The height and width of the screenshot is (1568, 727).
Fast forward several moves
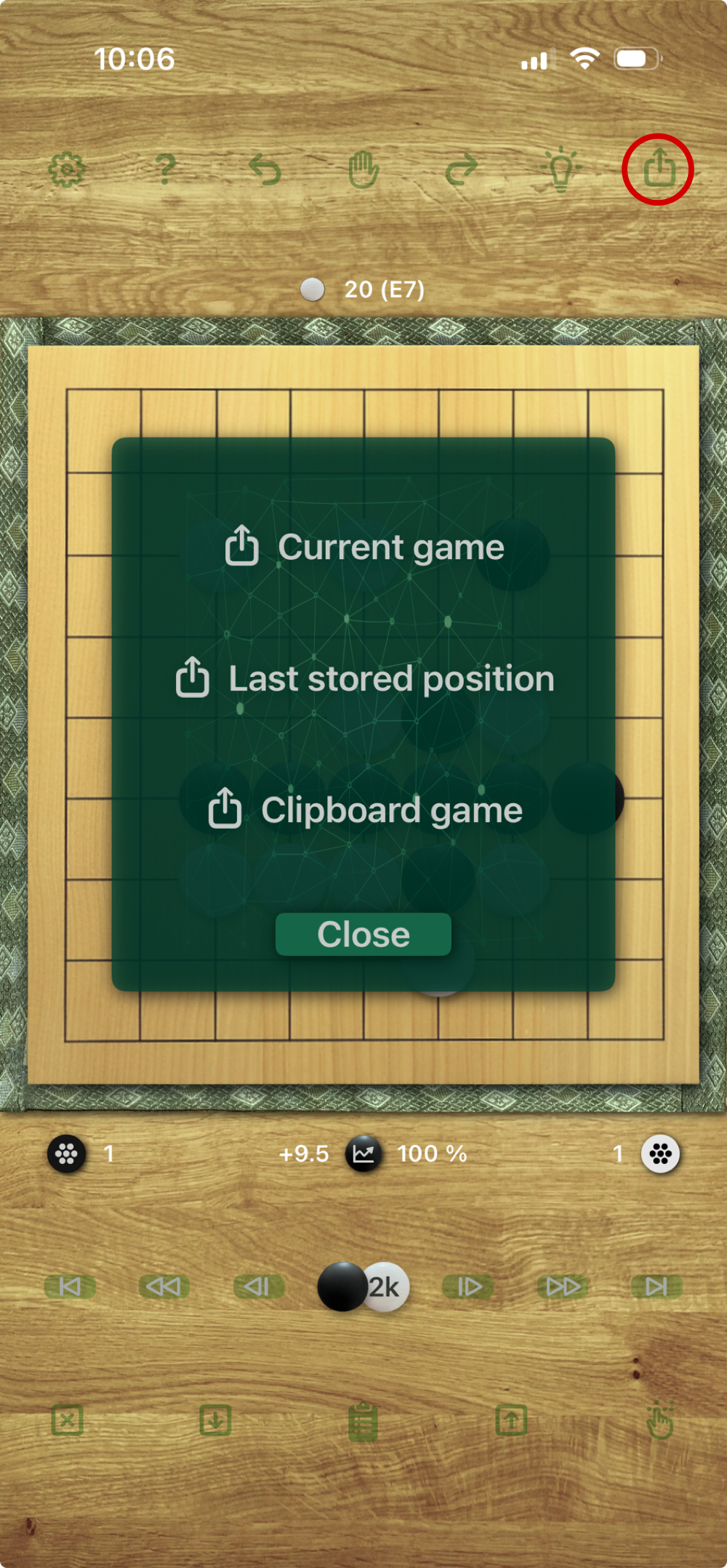click(563, 1287)
